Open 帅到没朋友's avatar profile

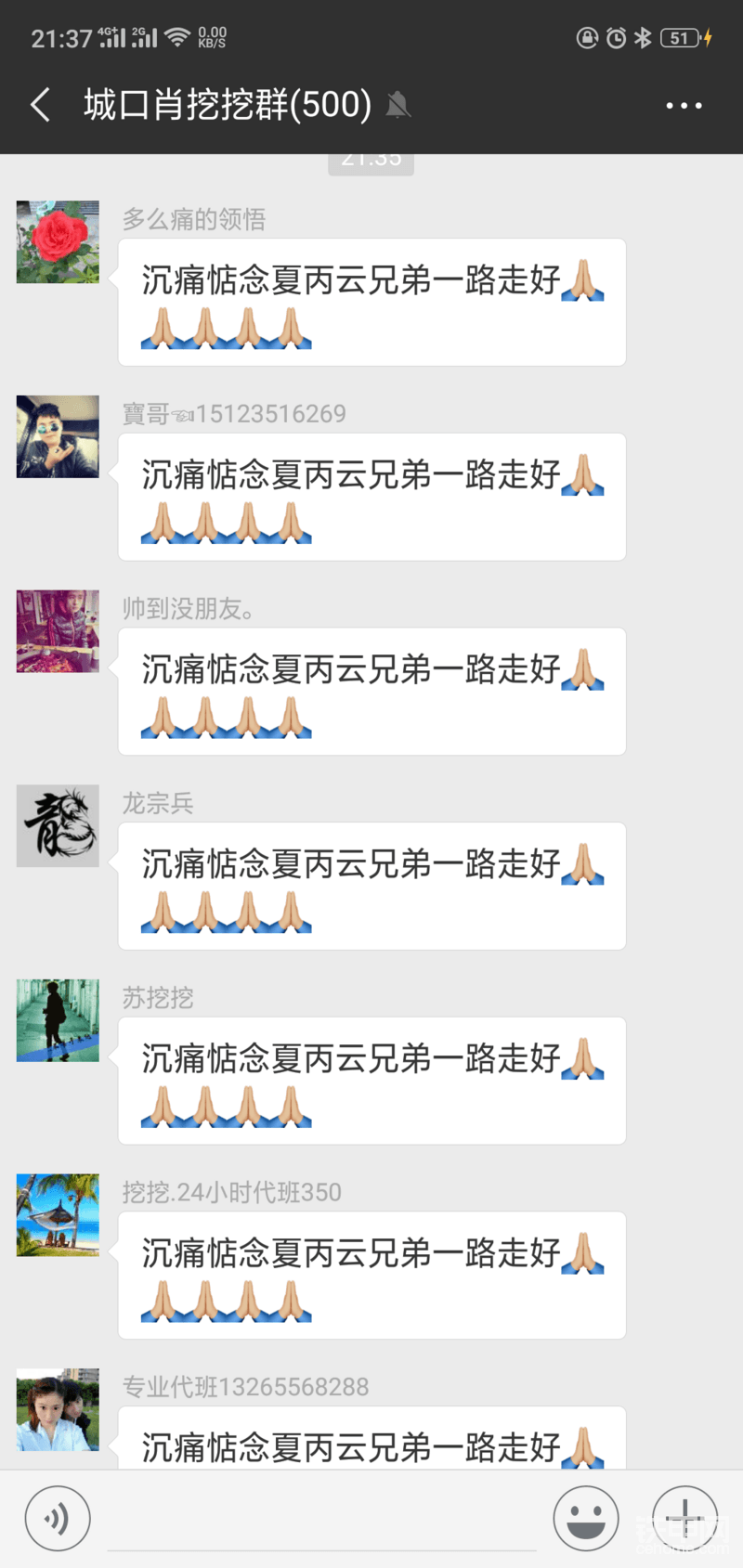click(58, 631)
